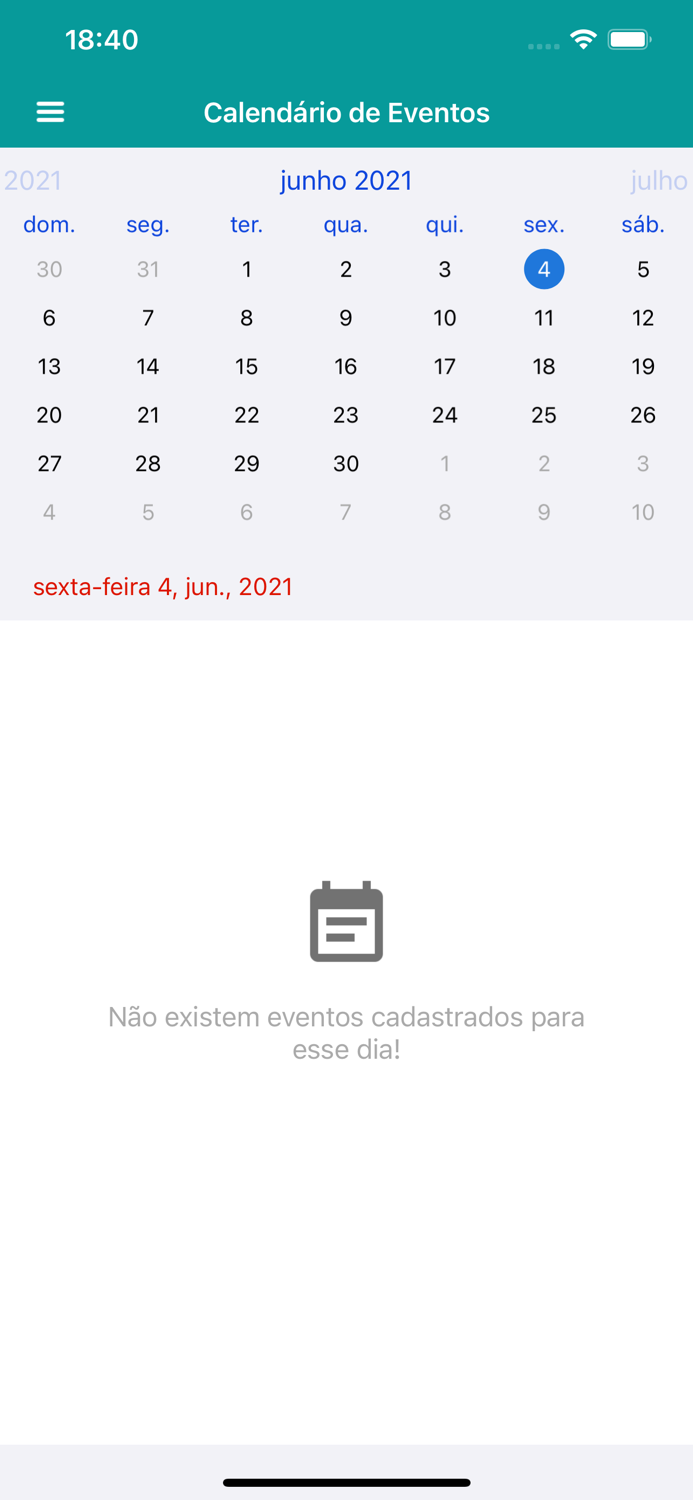The image size is (693, 1500).
Task: Choose June 12 on the calendar
Action: (643, 318)
